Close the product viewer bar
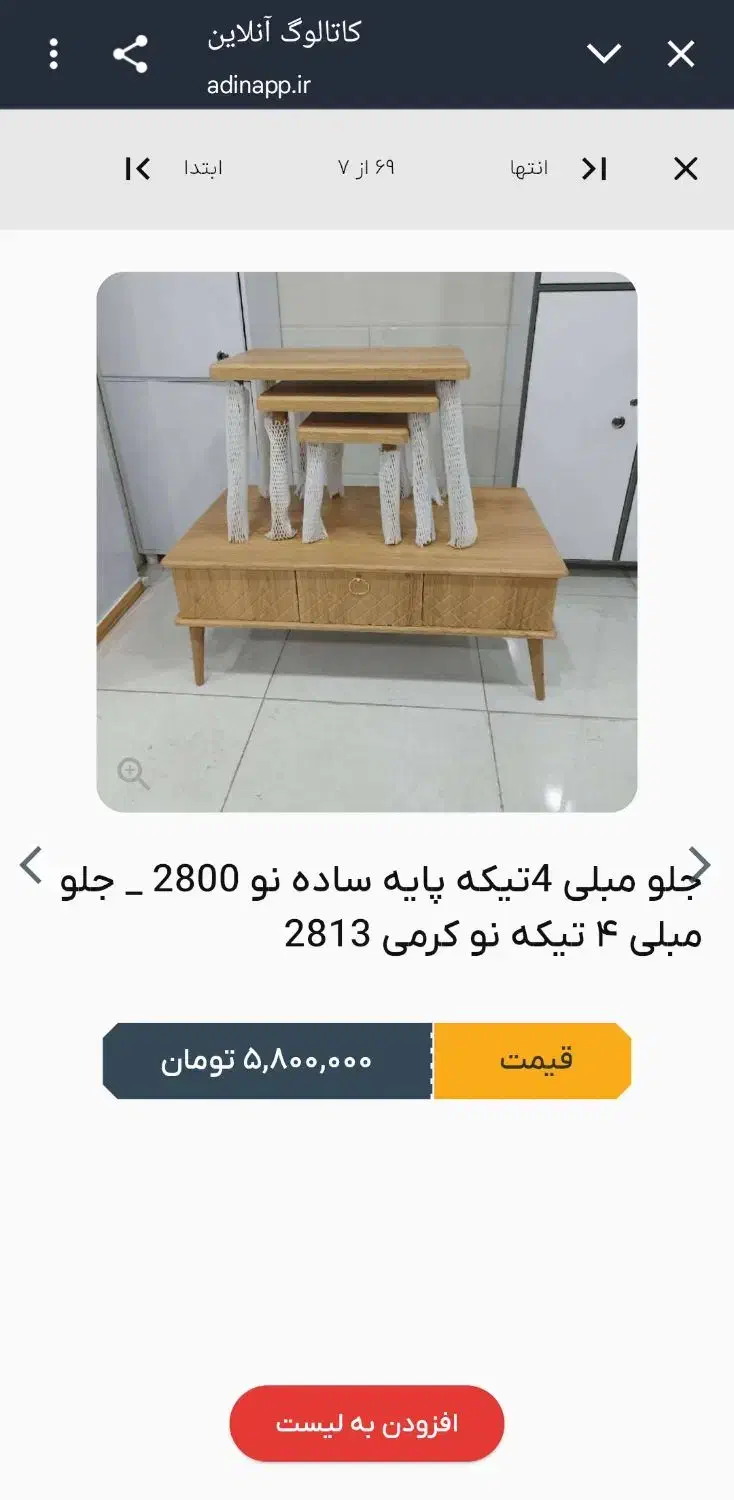The image size is (734, 1500). 685,169
